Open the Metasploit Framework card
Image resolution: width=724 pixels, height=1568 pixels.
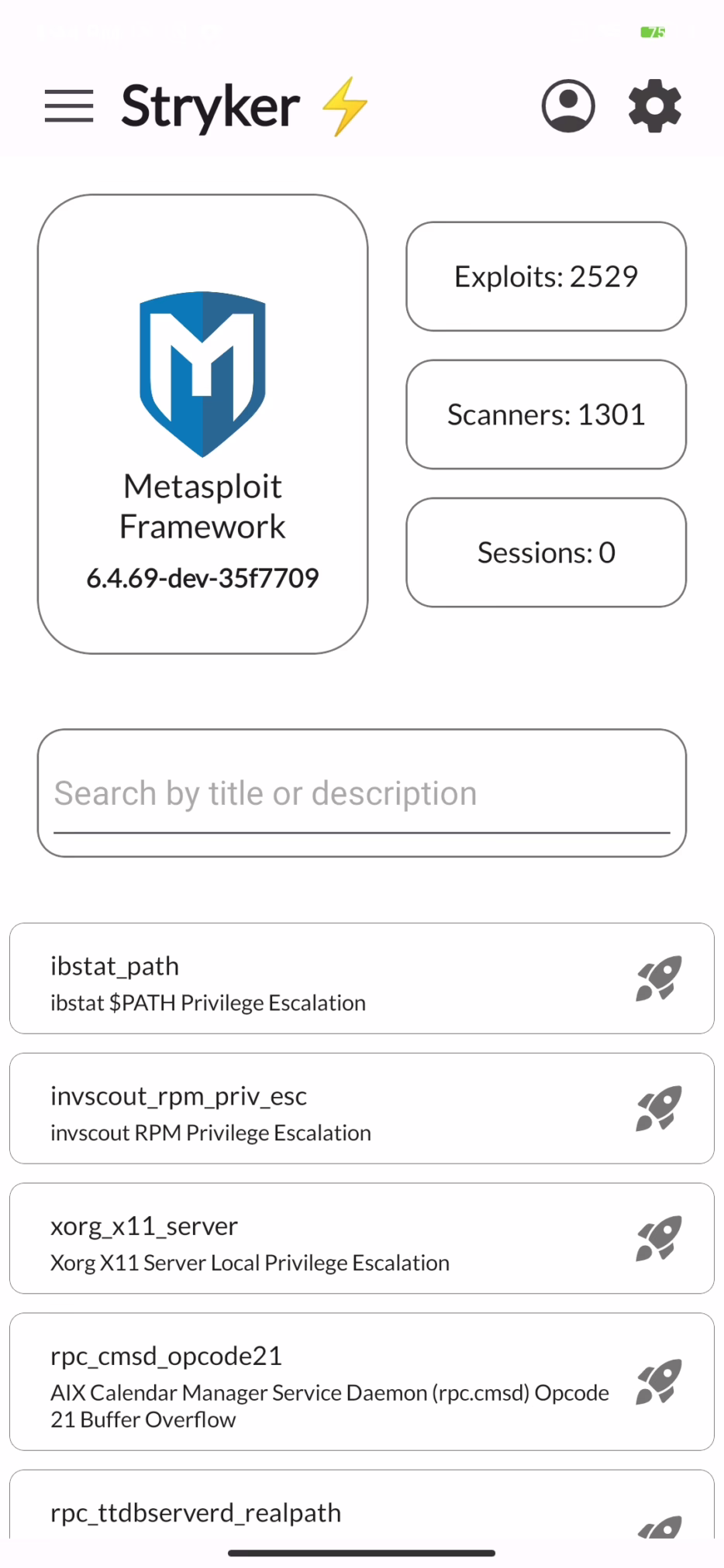(203, 424)
